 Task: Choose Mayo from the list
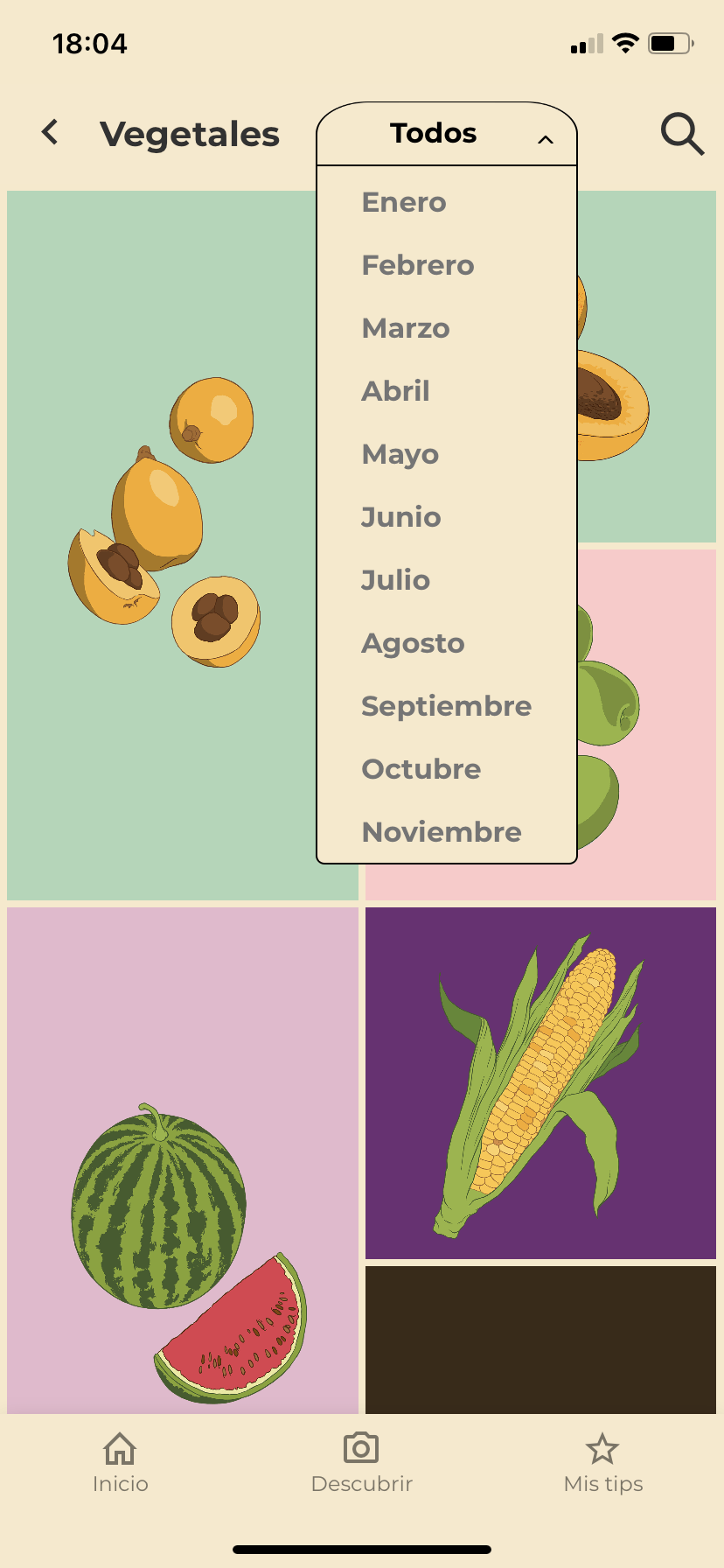click(x=400, y=454)
